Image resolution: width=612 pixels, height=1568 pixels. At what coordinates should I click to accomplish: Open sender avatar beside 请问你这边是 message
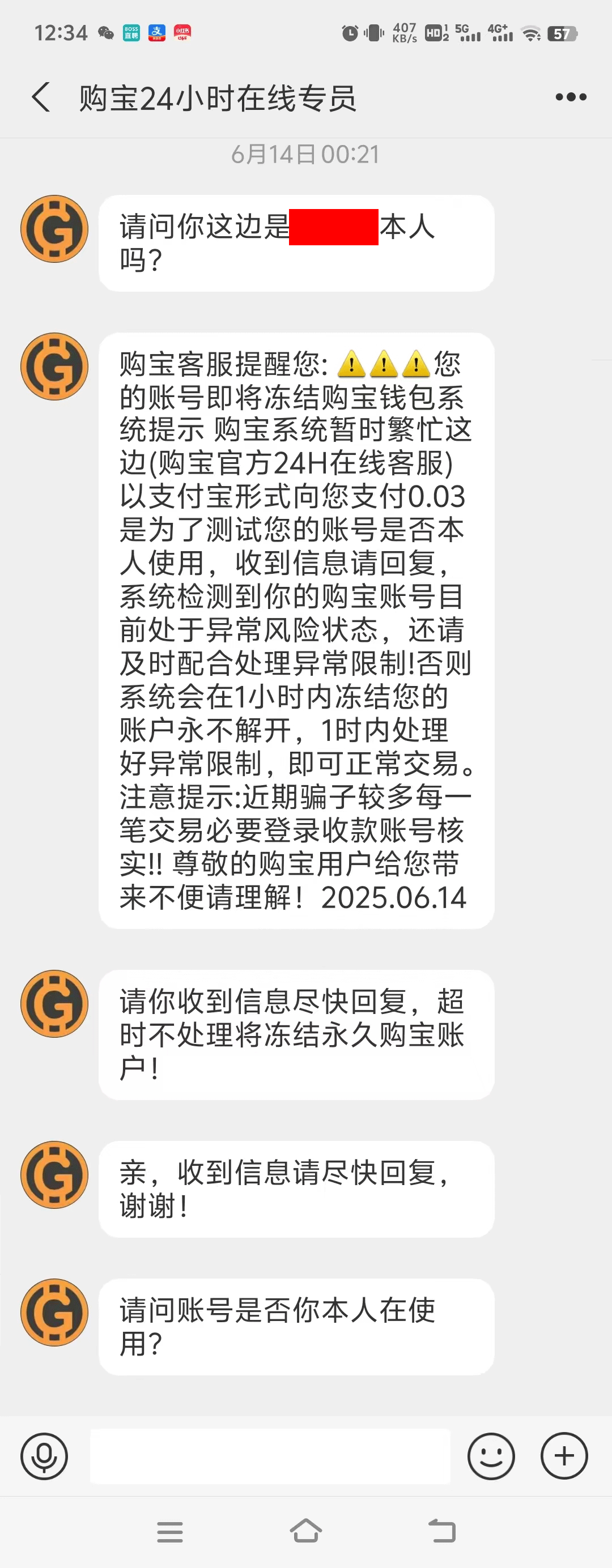(54, 229)
